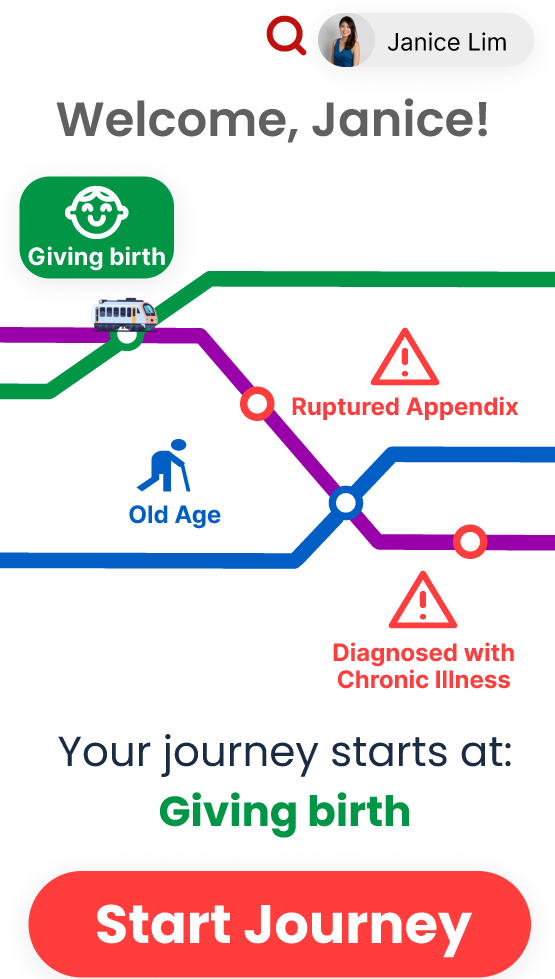Open the red search icon
Screen dimensions: 555x979
click(x=287, y=36)
